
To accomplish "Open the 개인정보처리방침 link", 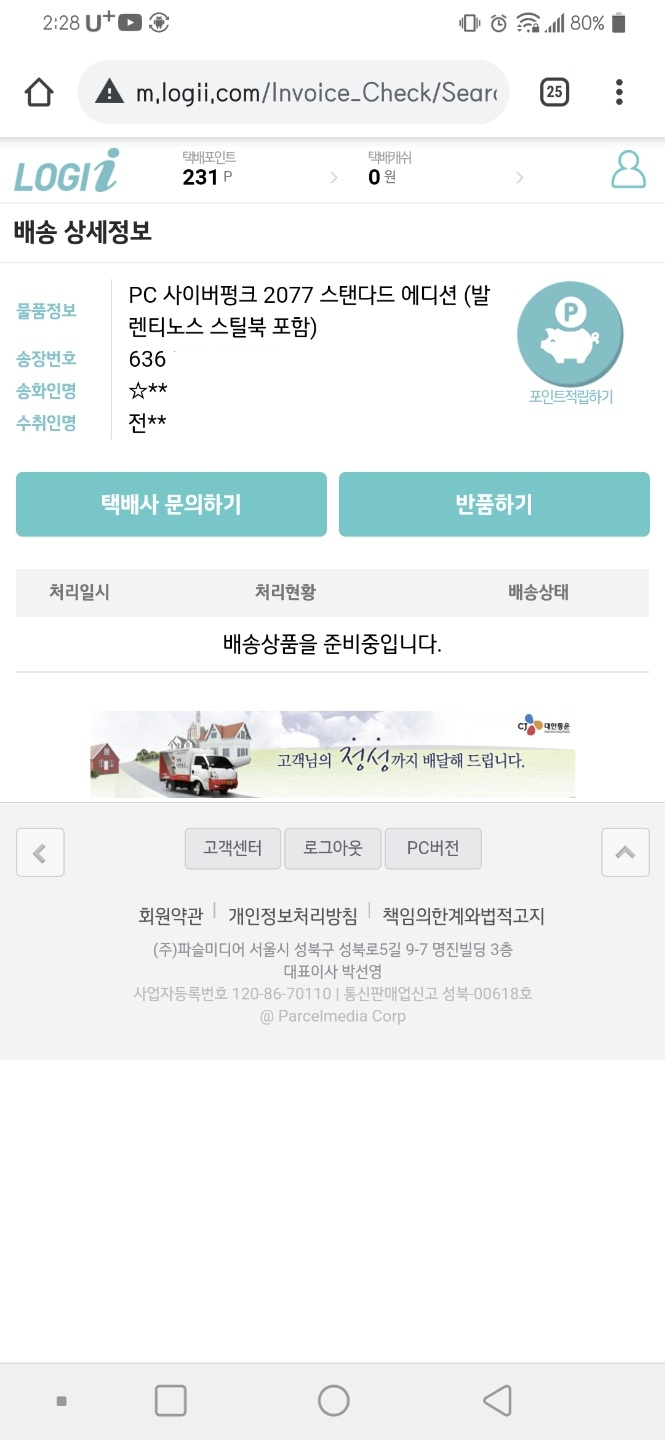I will click(292, 915).
